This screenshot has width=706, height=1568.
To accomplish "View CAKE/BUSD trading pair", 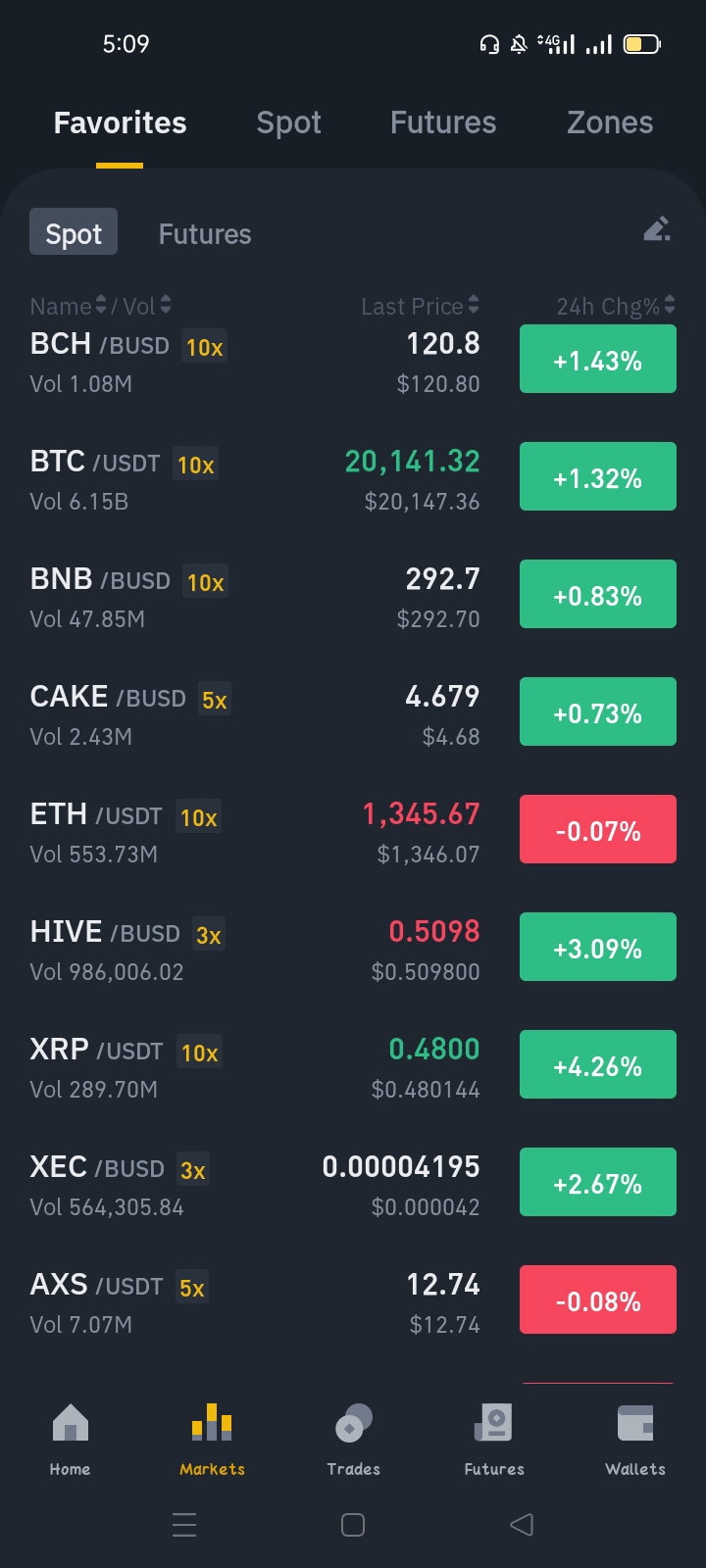I will point(353,714).
